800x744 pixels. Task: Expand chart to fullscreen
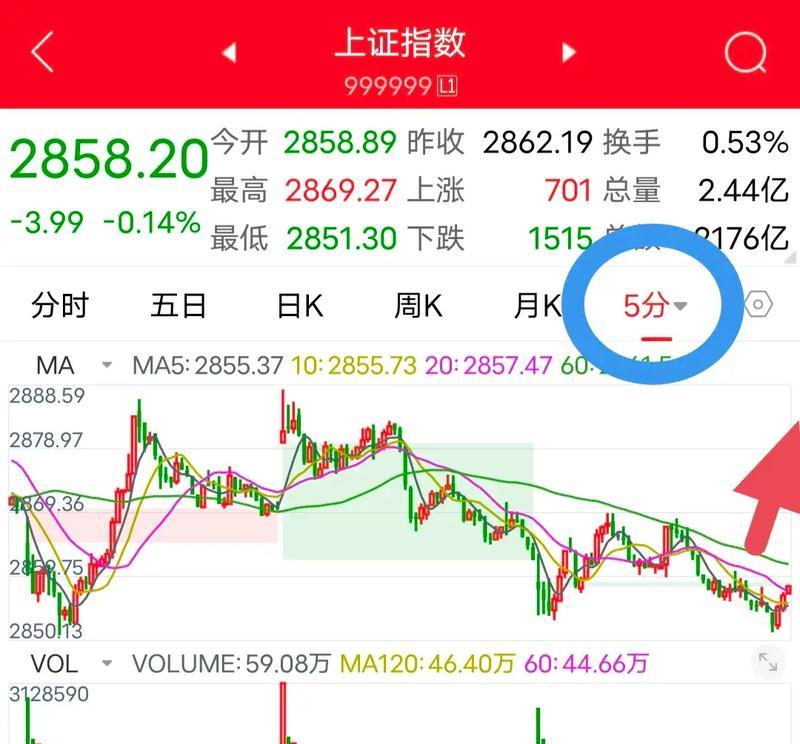point(767,662)
